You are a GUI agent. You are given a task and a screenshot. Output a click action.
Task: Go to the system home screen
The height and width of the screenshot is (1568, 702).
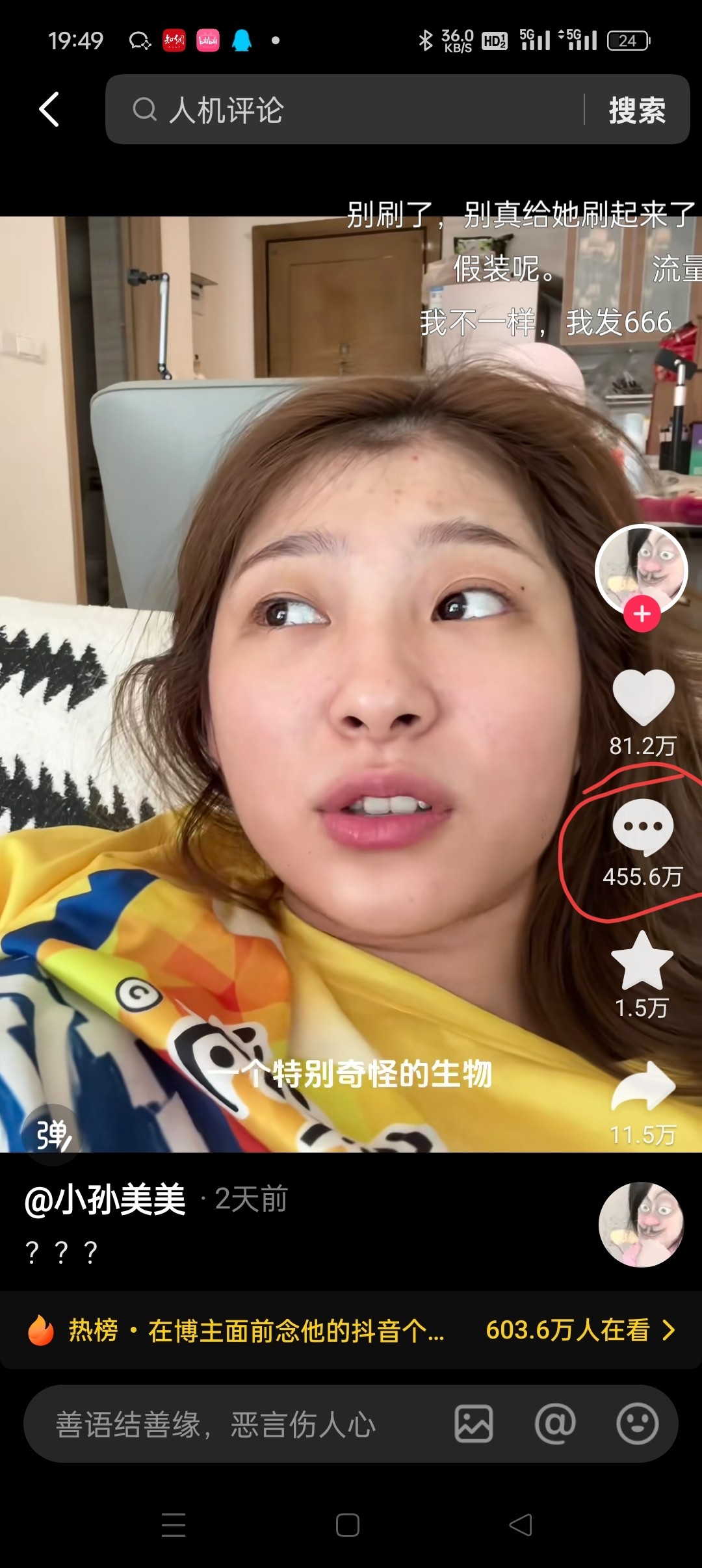pos(348,1525)
